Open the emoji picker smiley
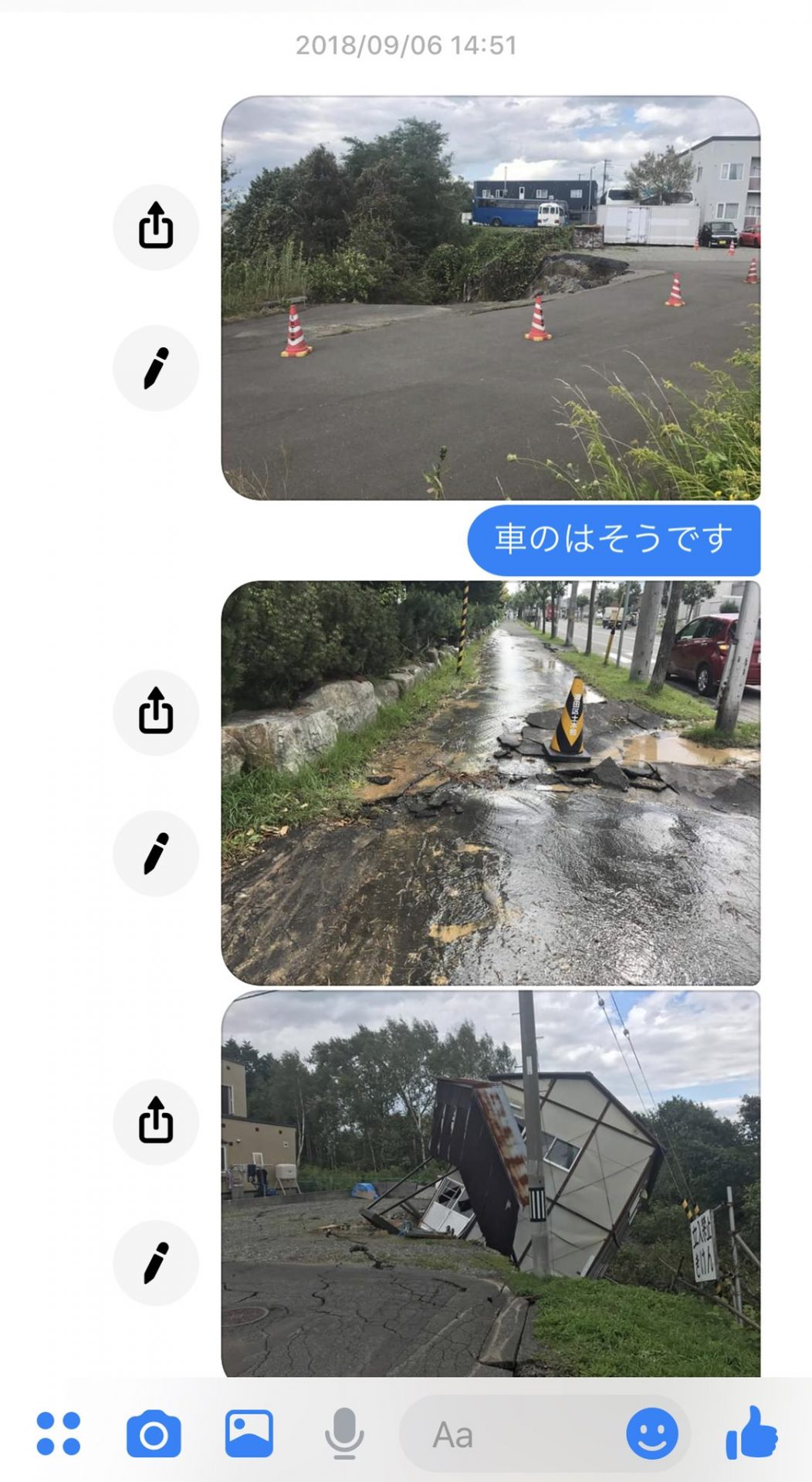 (x=652, y=1434)
